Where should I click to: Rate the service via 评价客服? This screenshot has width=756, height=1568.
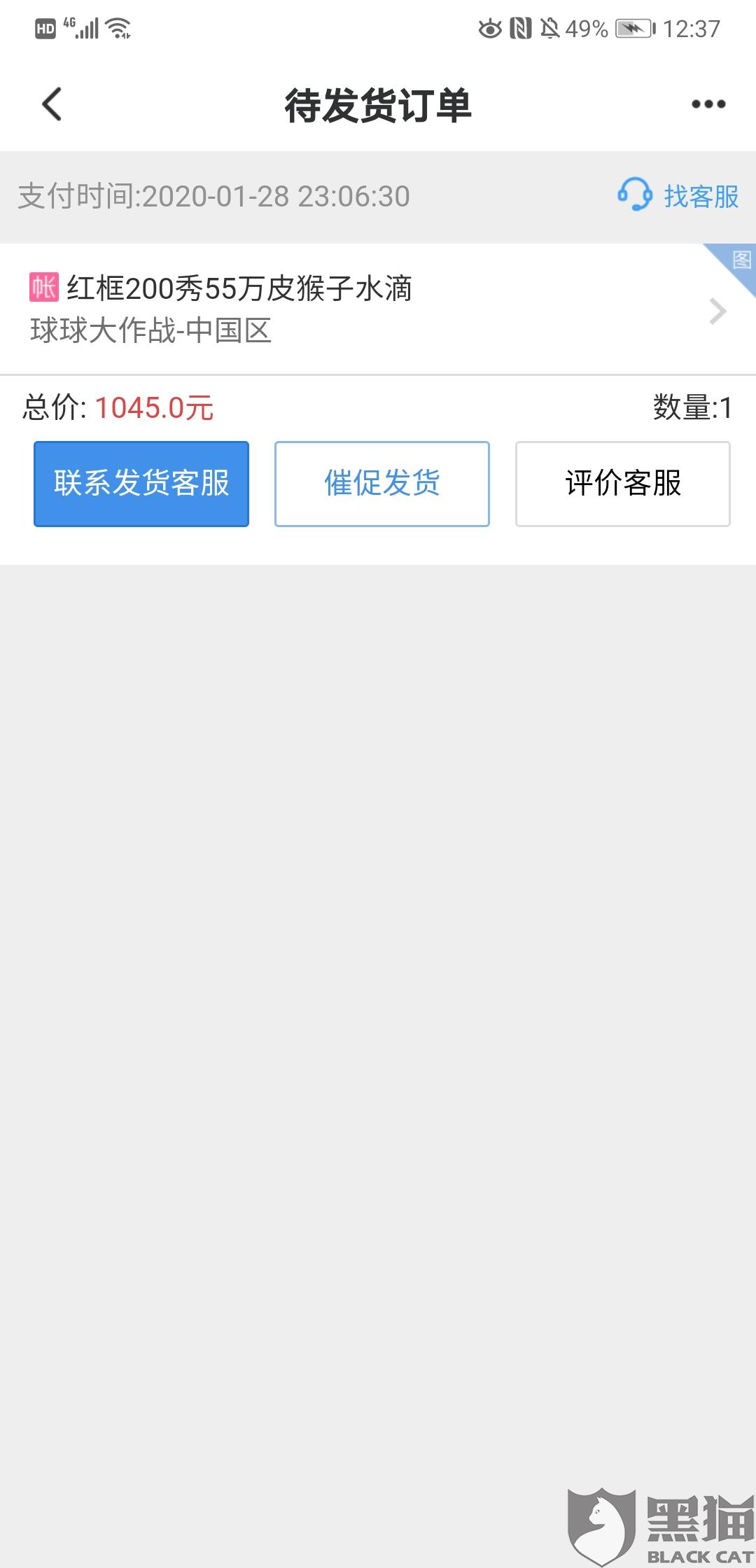[622, 484]
